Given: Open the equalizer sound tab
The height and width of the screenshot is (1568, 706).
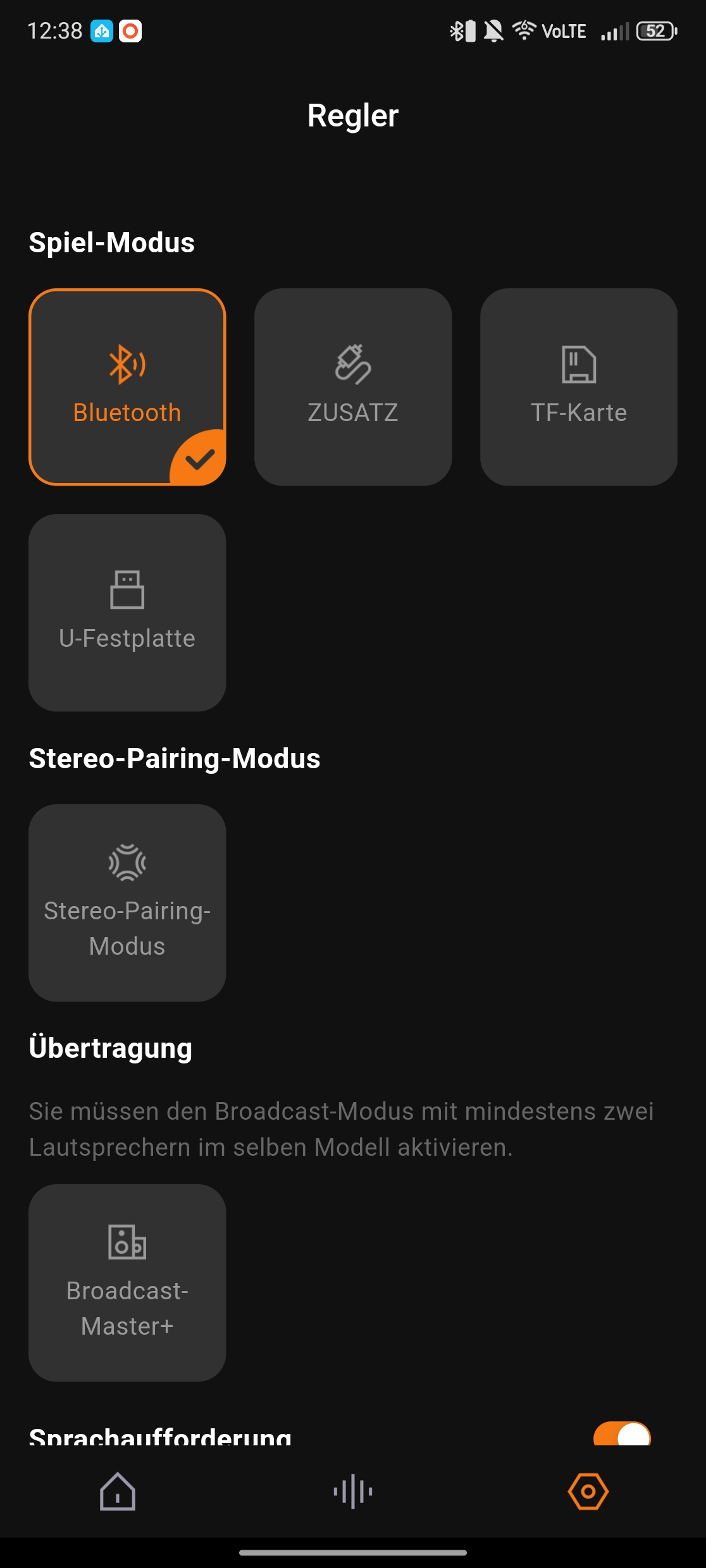Looking at the screenshot, I should pos(353,1491).
